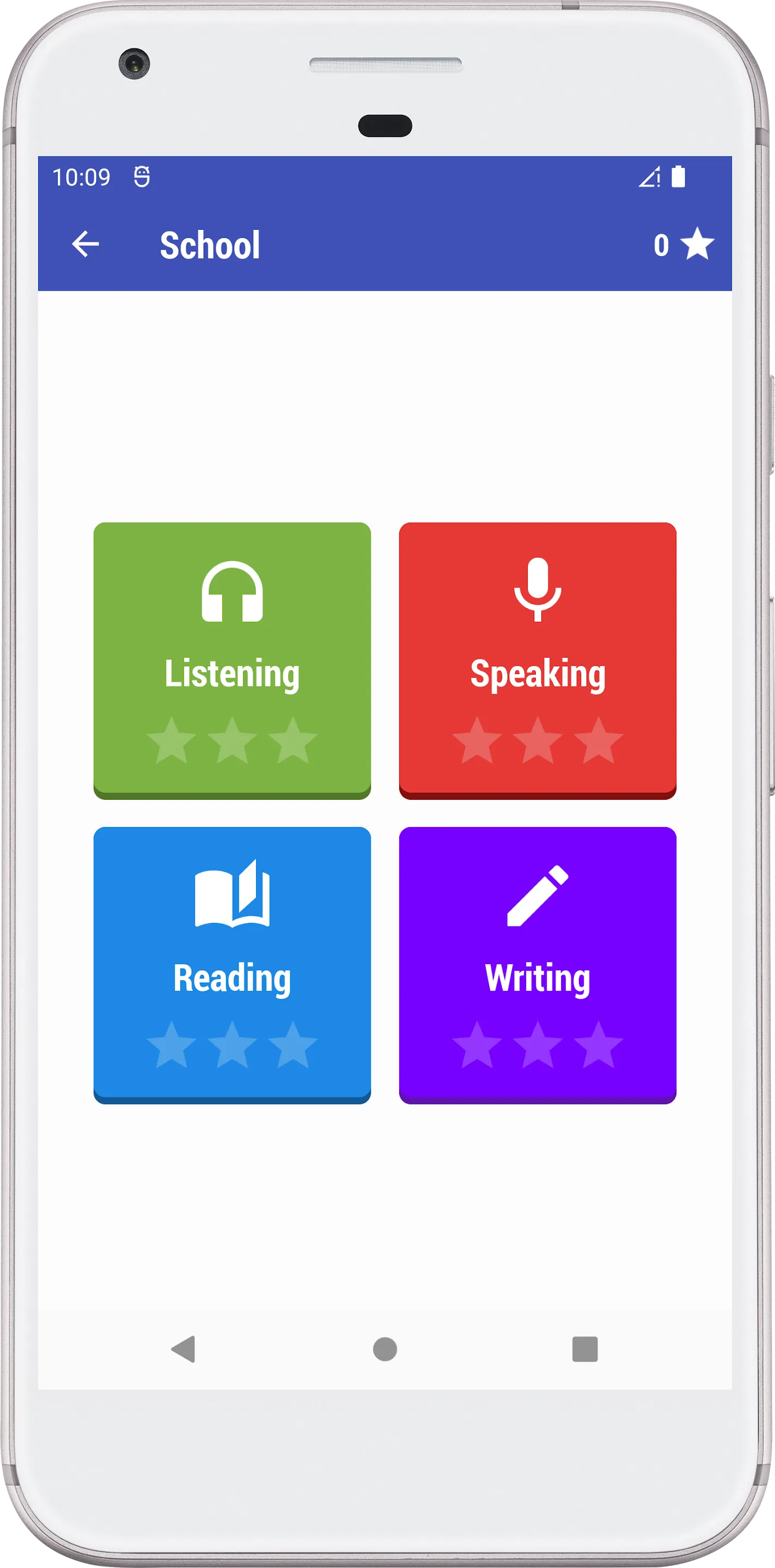Tap the system home button
Screen dimensions: 775x1568
click(x=385, y=1349)
